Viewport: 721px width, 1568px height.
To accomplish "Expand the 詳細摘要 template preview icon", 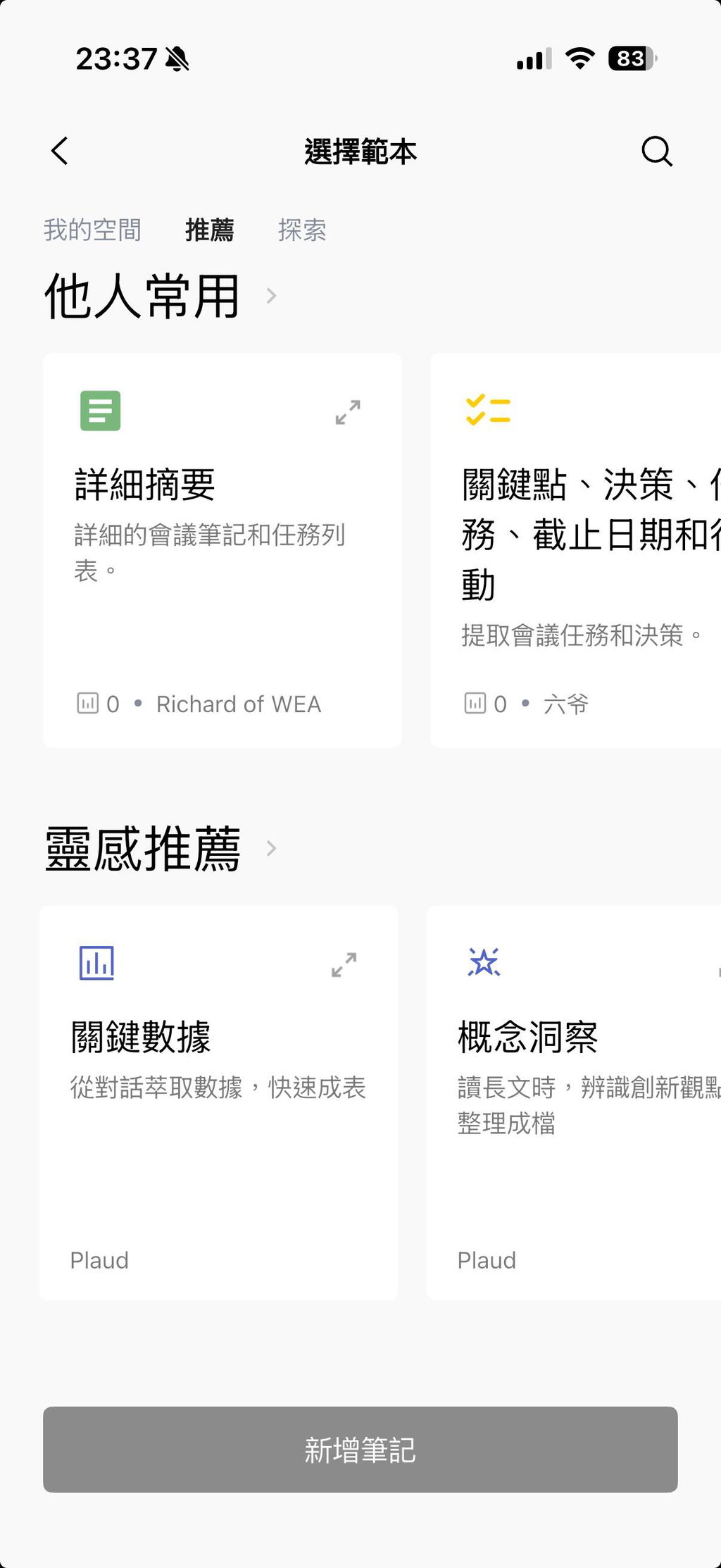I will pyautogui.click(x=348, y=412).
